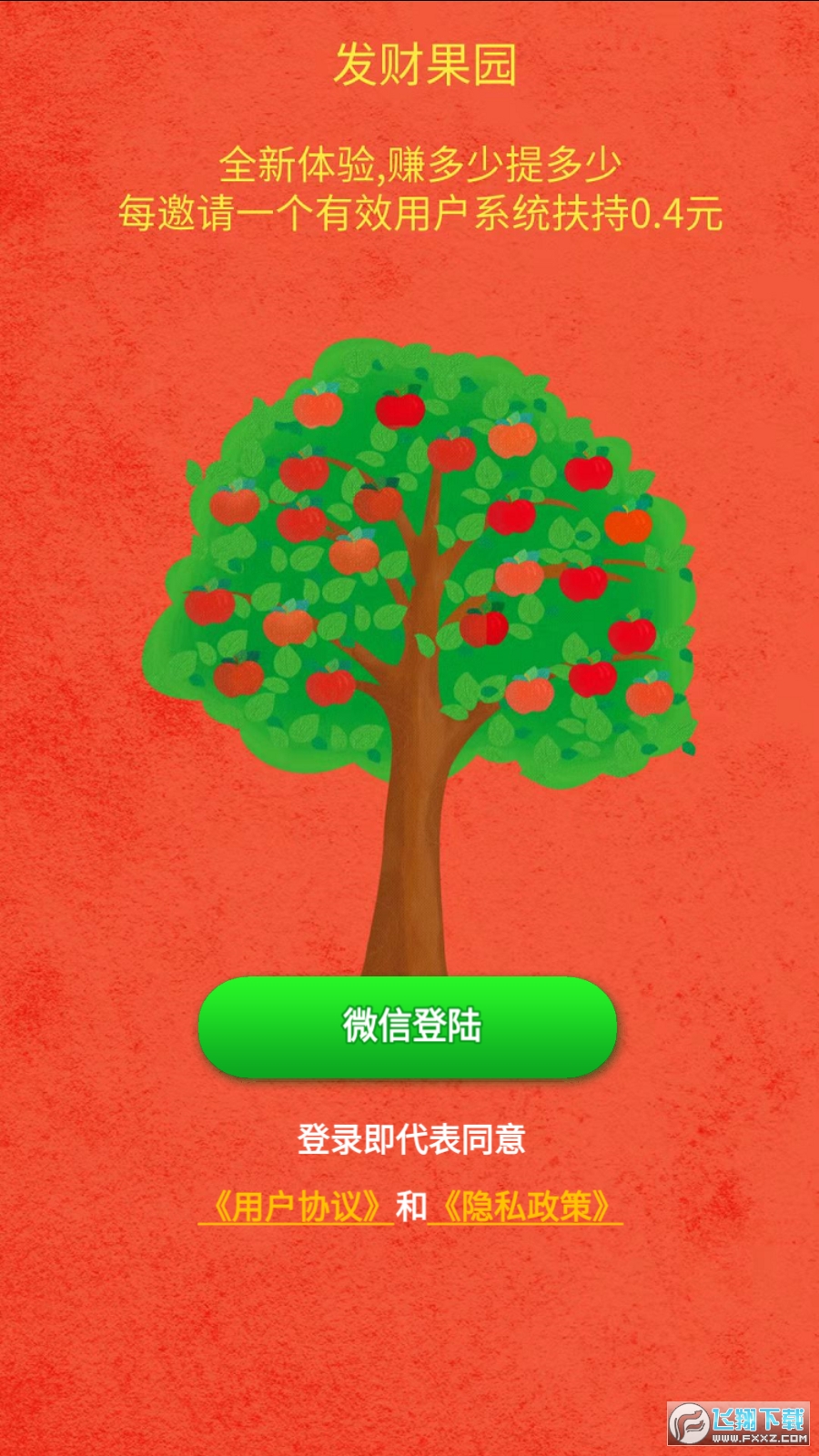Screen dimensions: 819x1456
Task: Open the 《用户协议》 link
Action: click(296, 1207)
